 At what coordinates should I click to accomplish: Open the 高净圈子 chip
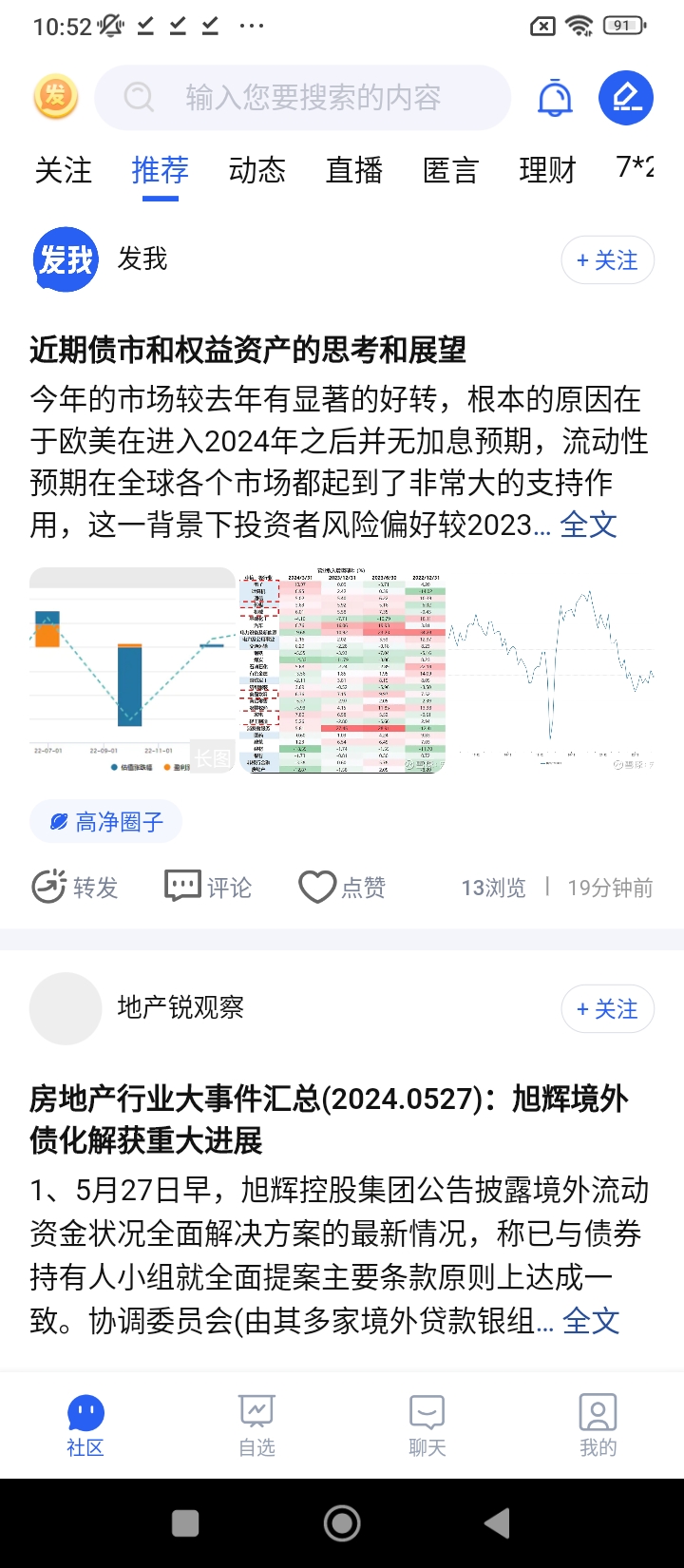tap(106, 822)
